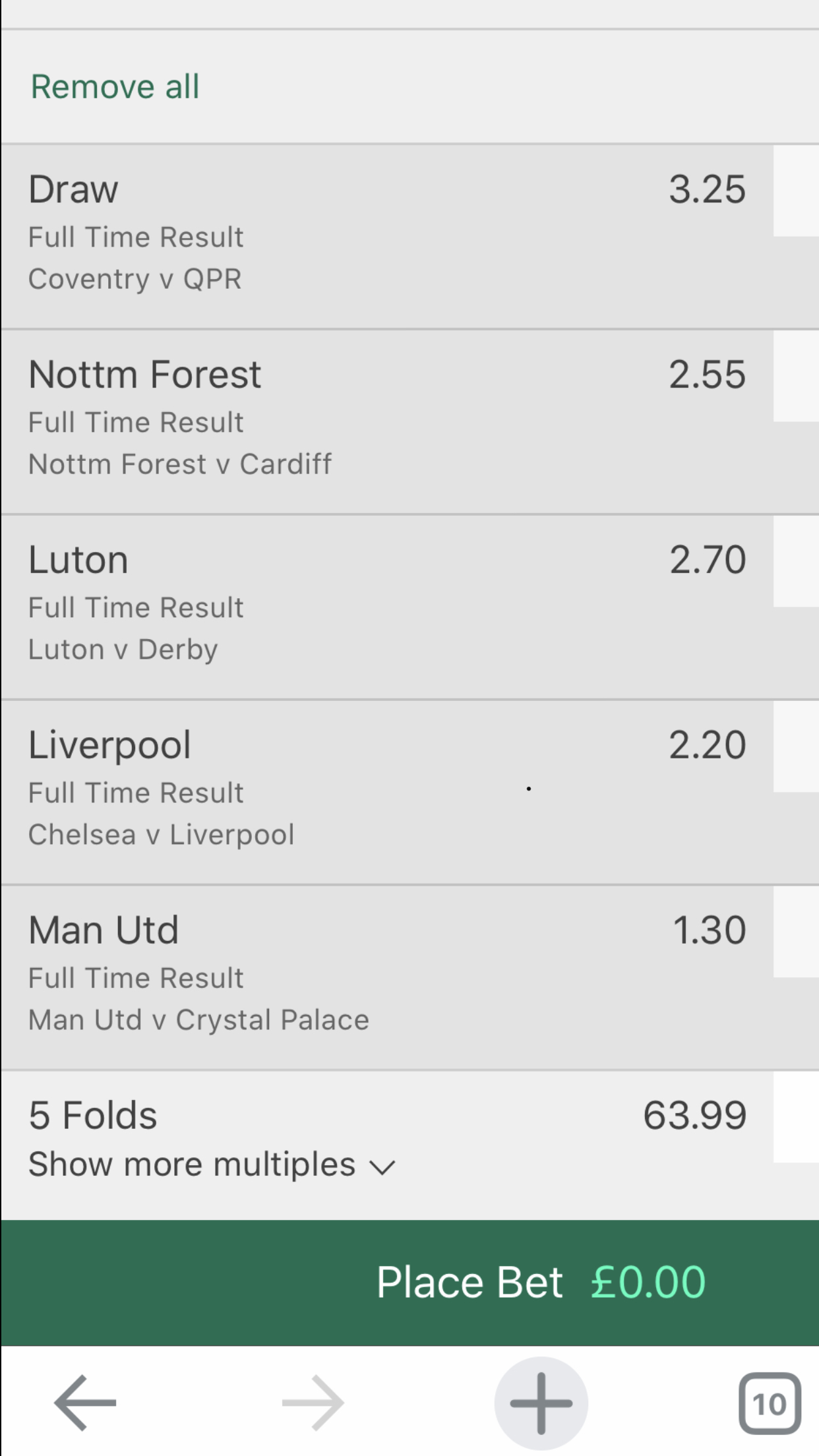Expand Show more multiples
The image size is (819, 1456).
[x=211, y=1165]
